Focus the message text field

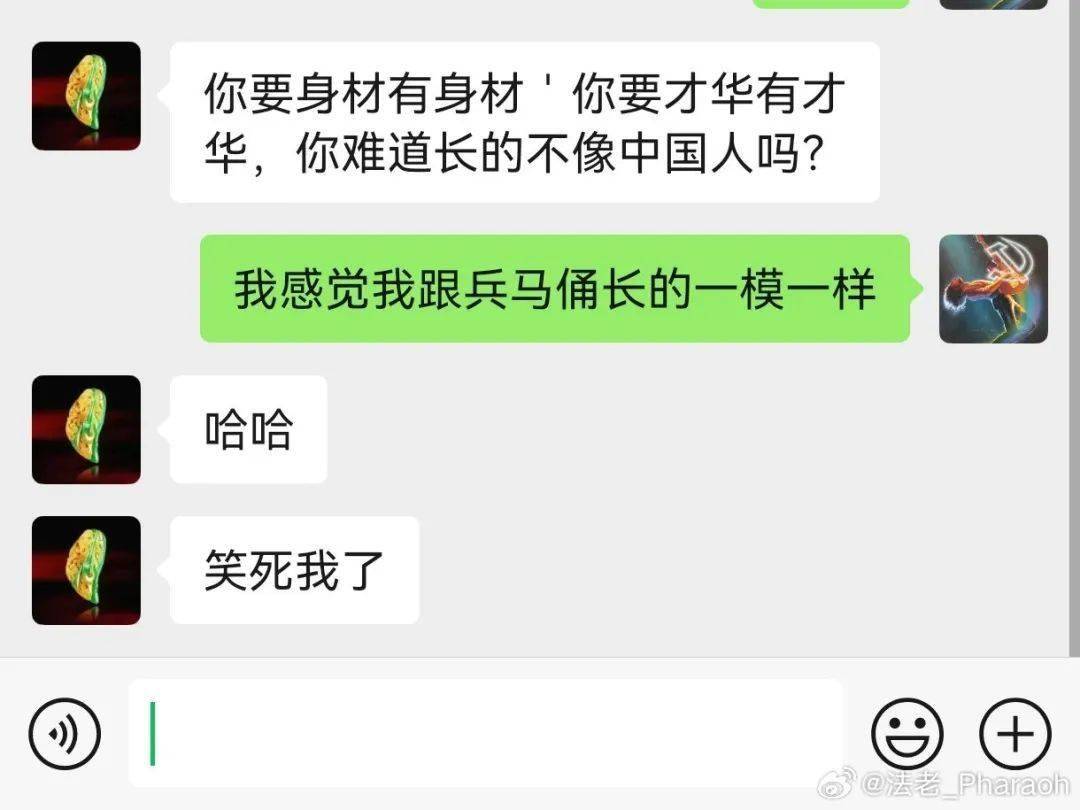point(487,733)
